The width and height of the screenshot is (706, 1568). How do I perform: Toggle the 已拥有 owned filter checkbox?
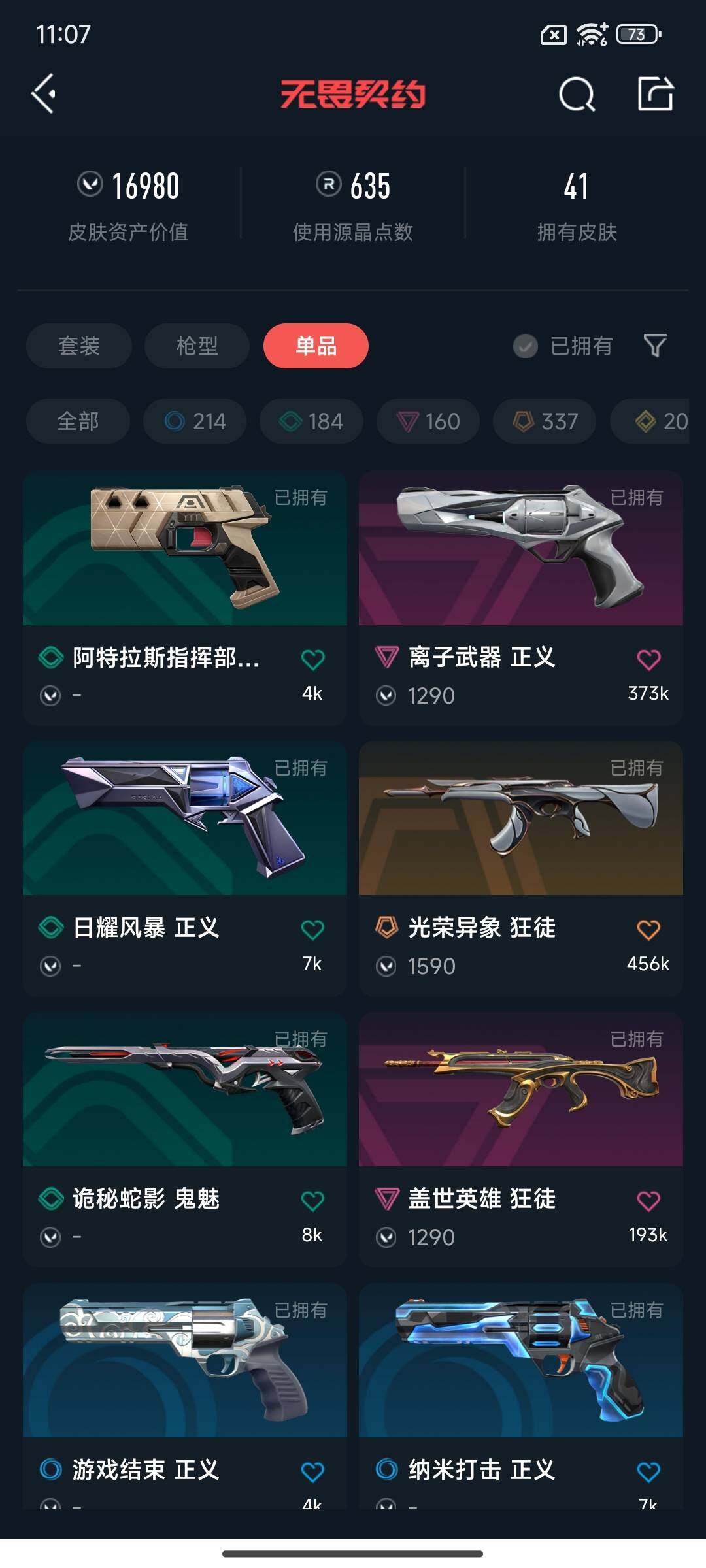click(526, 346)
